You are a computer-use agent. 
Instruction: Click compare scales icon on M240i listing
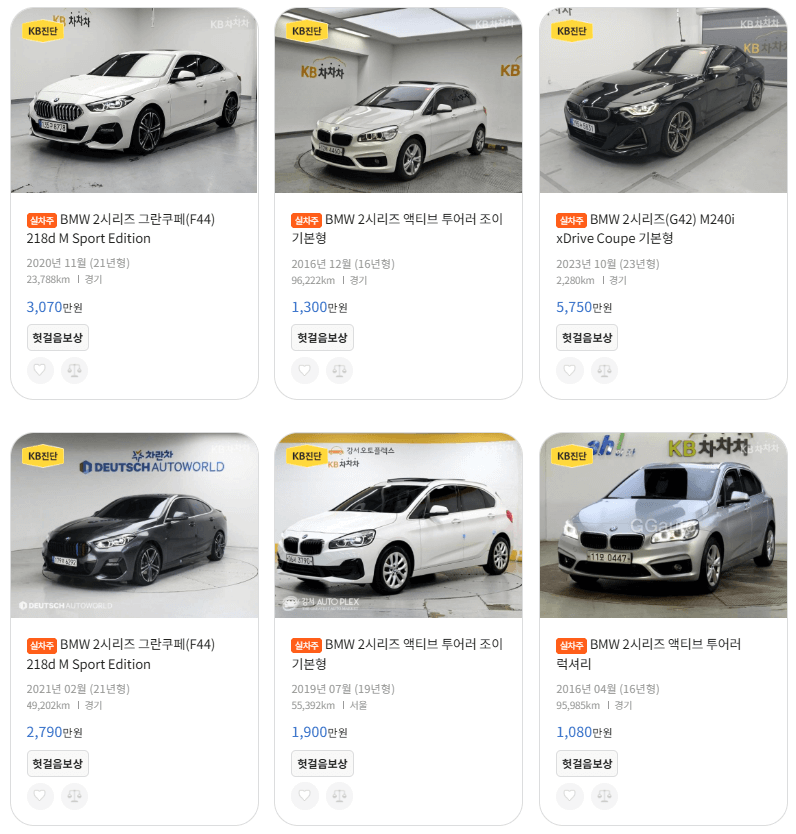[604, 370]
